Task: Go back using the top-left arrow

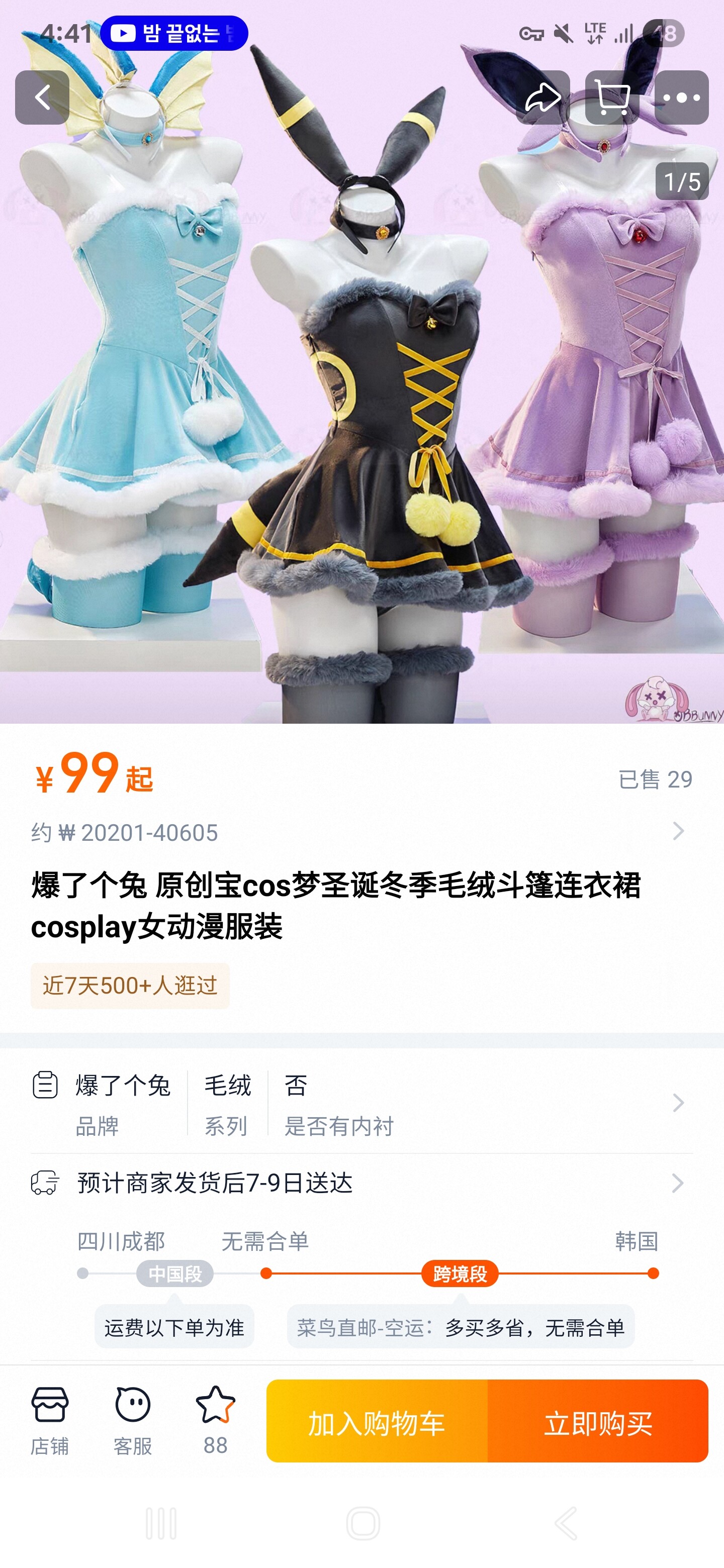Action: pos(42,97)
